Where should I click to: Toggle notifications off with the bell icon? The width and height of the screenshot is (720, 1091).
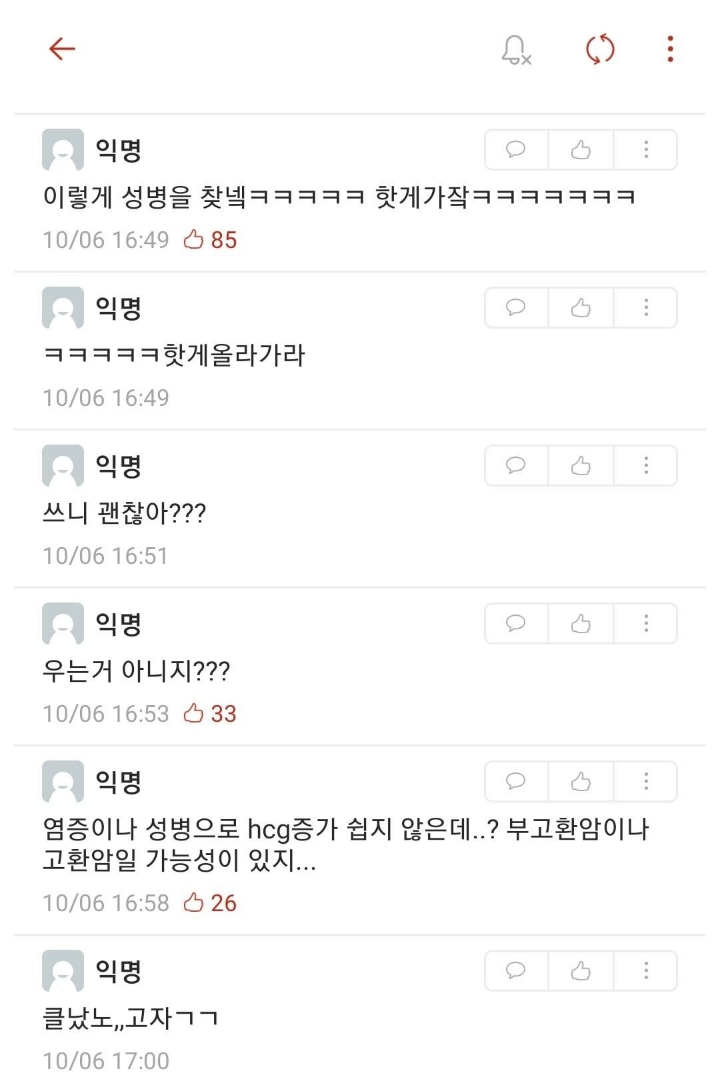click(515, 49)
